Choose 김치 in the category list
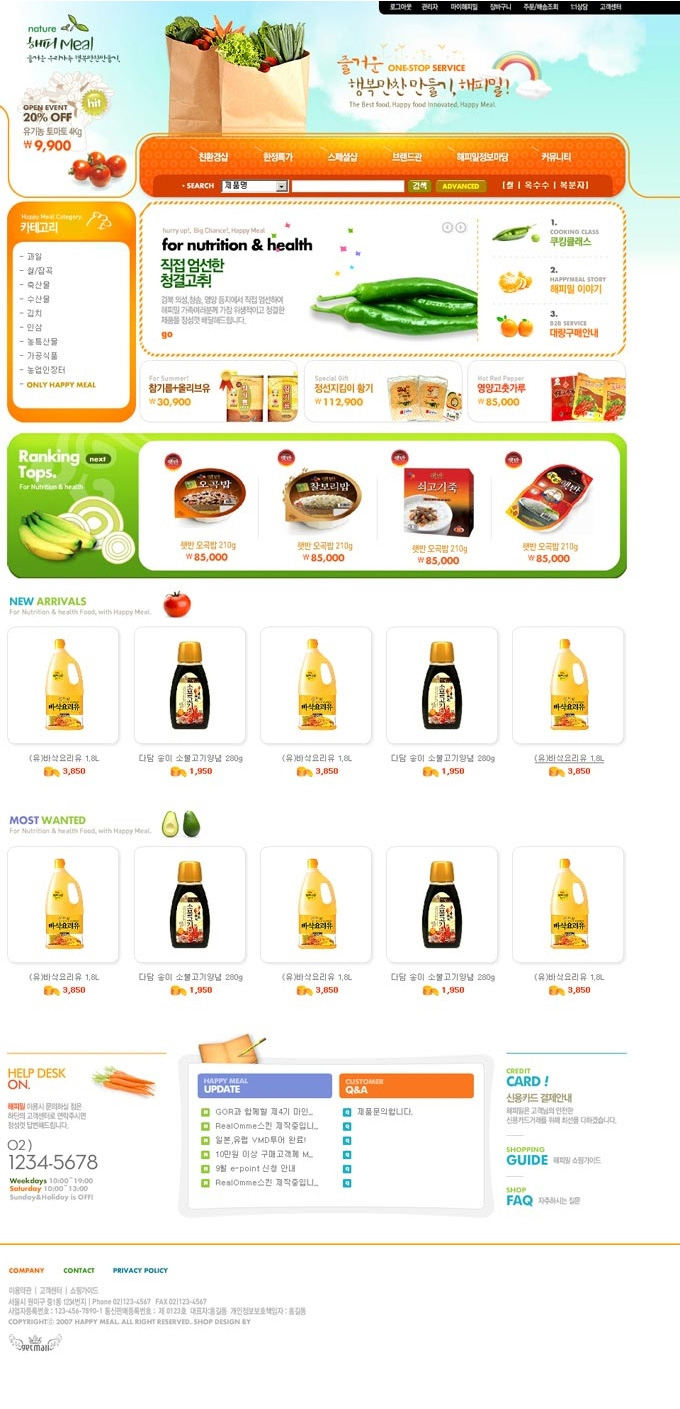 pyautogui.click(x=35, y=312)
